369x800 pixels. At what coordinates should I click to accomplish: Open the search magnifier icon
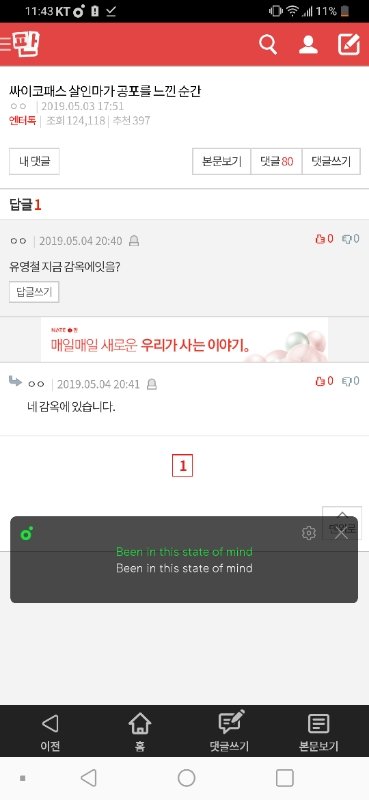(267, 44)
